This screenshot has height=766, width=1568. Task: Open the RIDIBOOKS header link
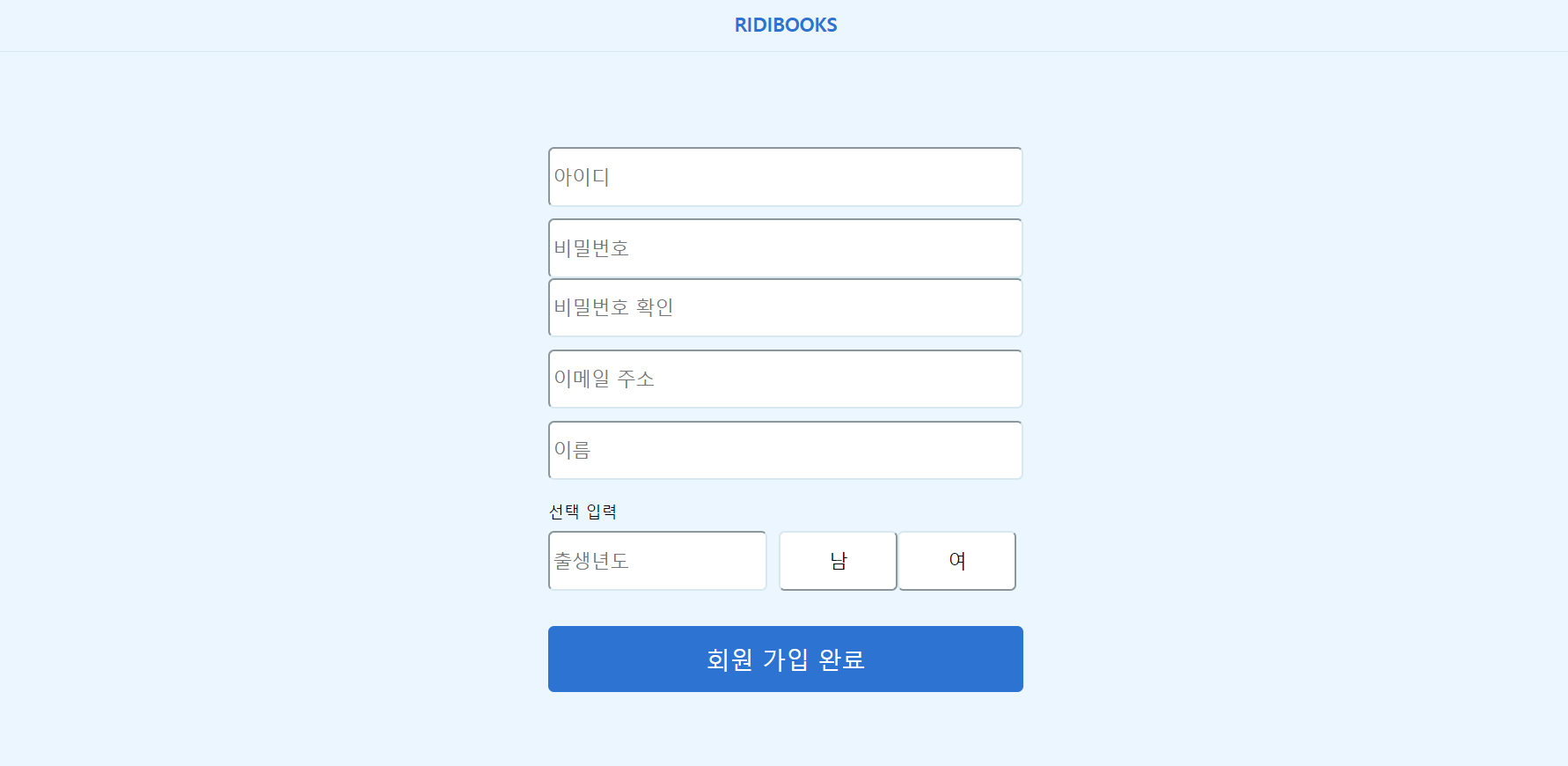[785, 25]
